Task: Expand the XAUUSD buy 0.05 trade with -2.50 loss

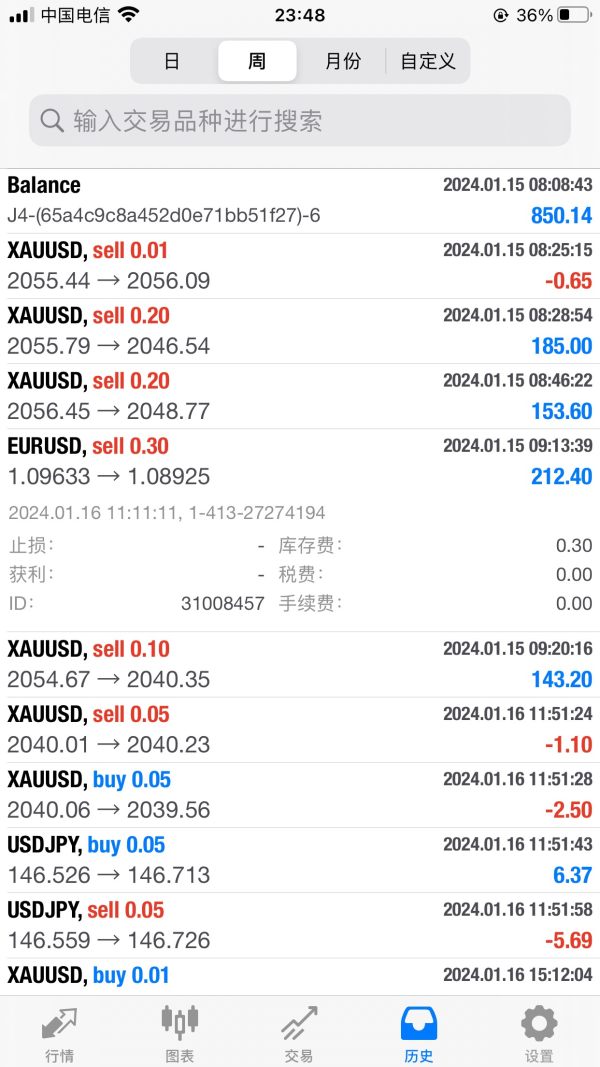Action: (x=300, y=795)
